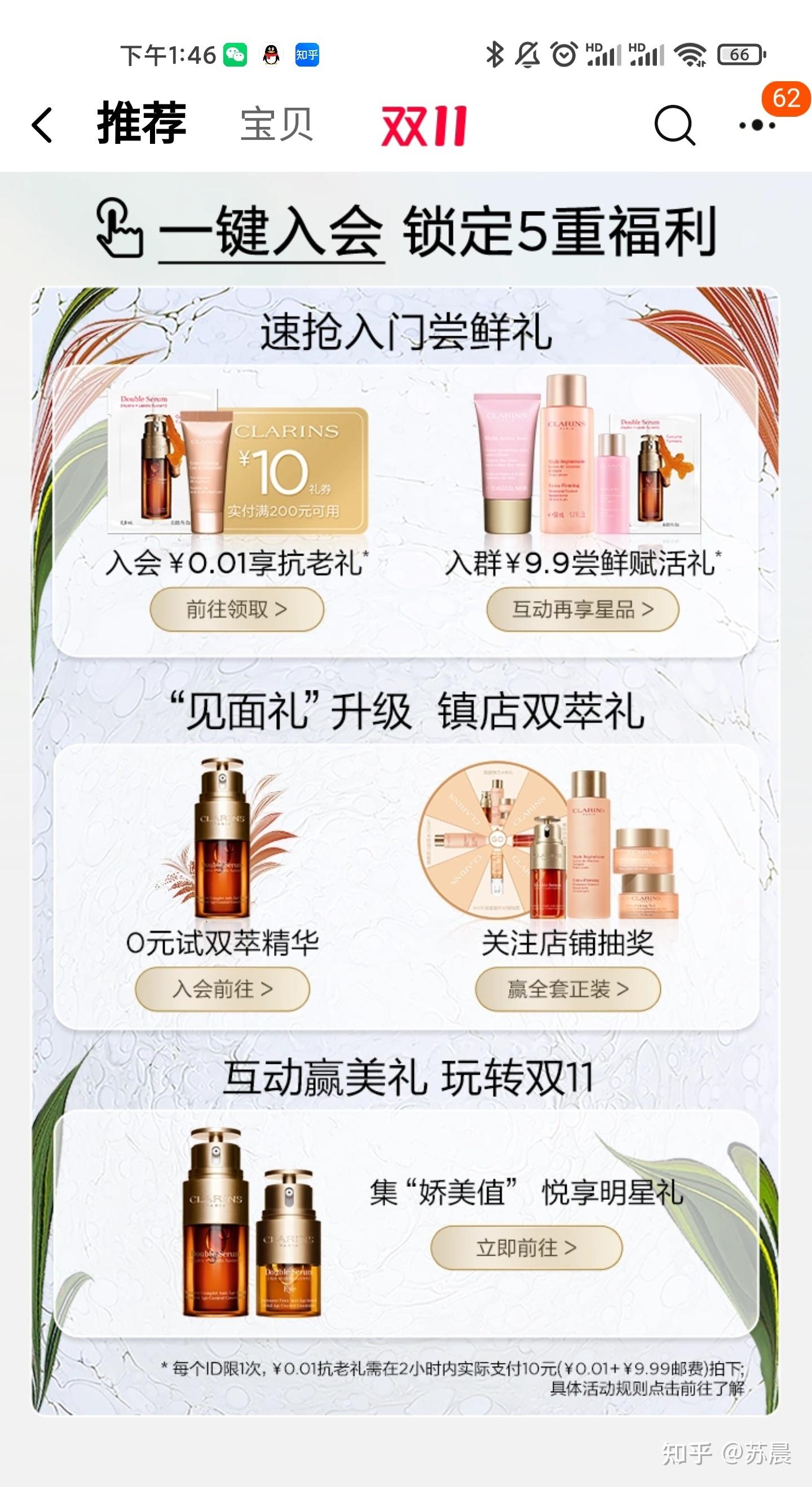The width and height of the screenshot is (812, 1487).
Task: Open the 双11 tab
Action: (x=423, y=125)
